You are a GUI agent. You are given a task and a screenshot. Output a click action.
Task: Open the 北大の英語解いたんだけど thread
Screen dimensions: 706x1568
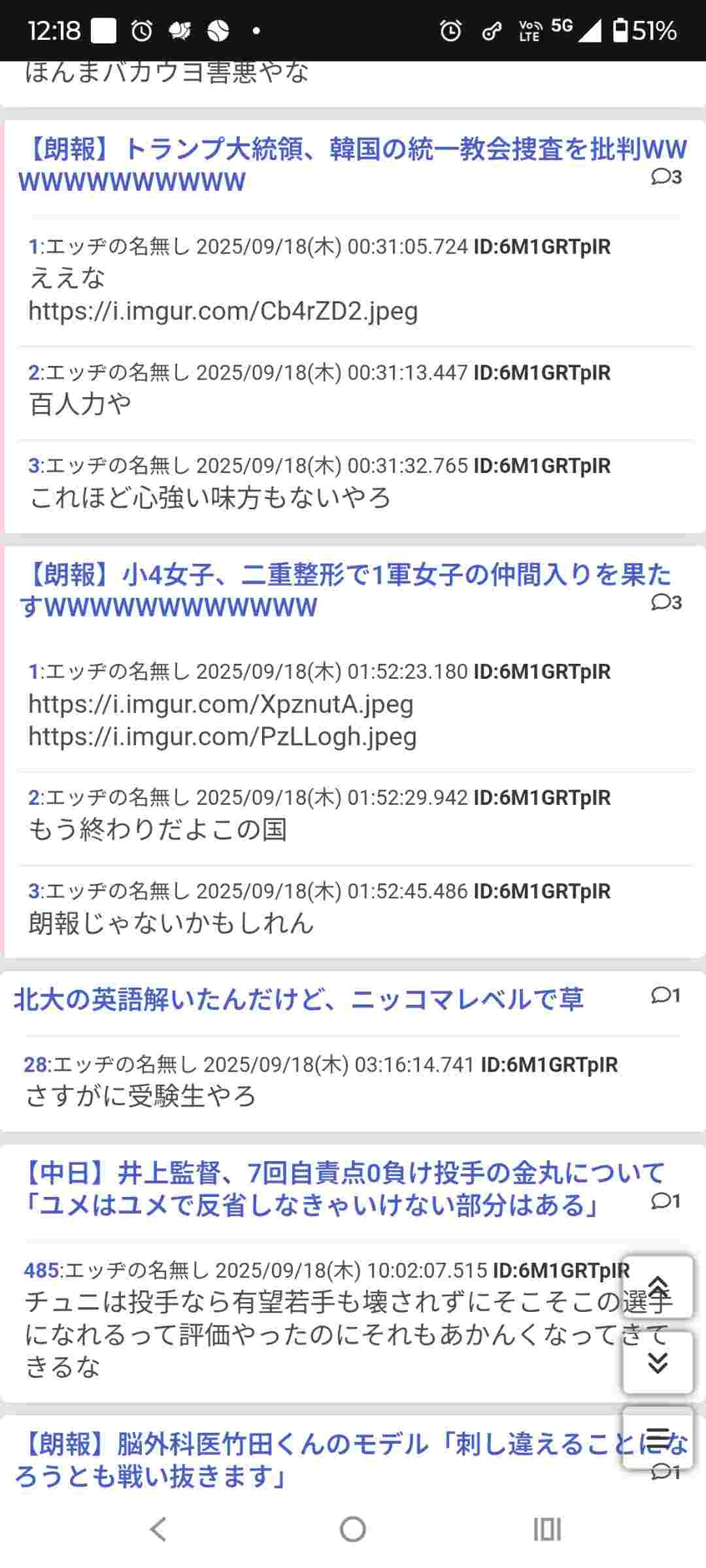click(x=298, y=1000)
